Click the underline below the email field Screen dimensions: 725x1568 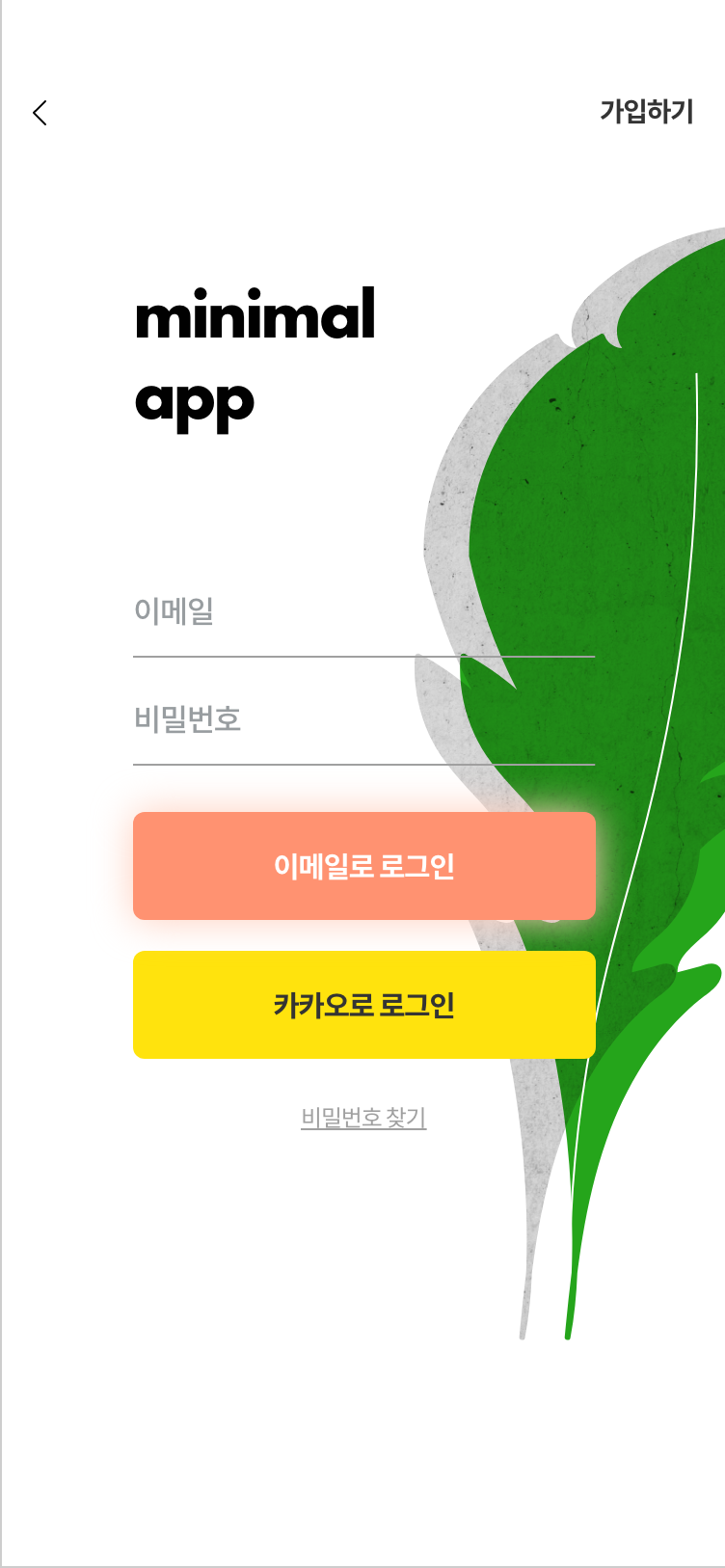363,658
